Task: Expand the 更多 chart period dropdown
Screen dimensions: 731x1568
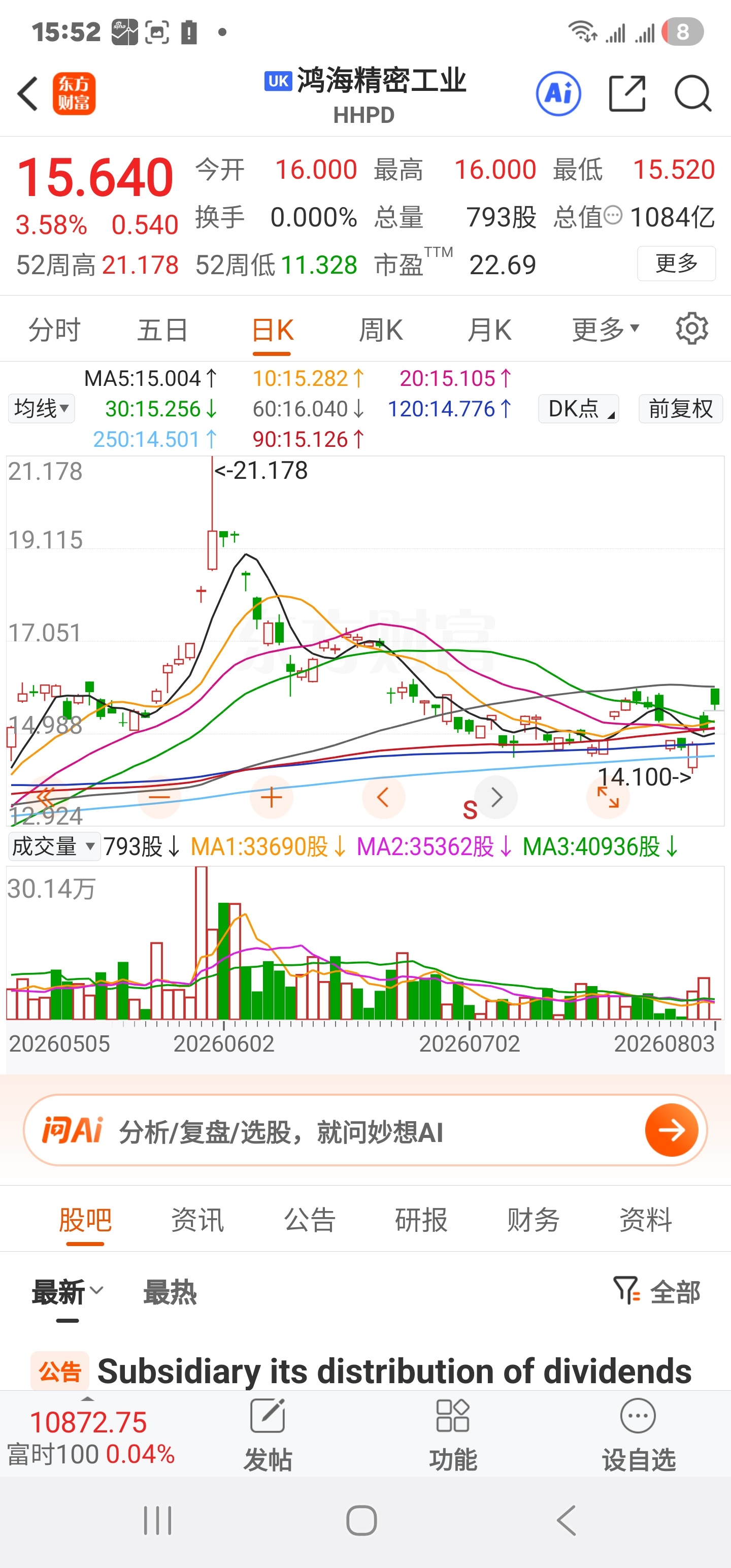Action: [x=606, y=331]
